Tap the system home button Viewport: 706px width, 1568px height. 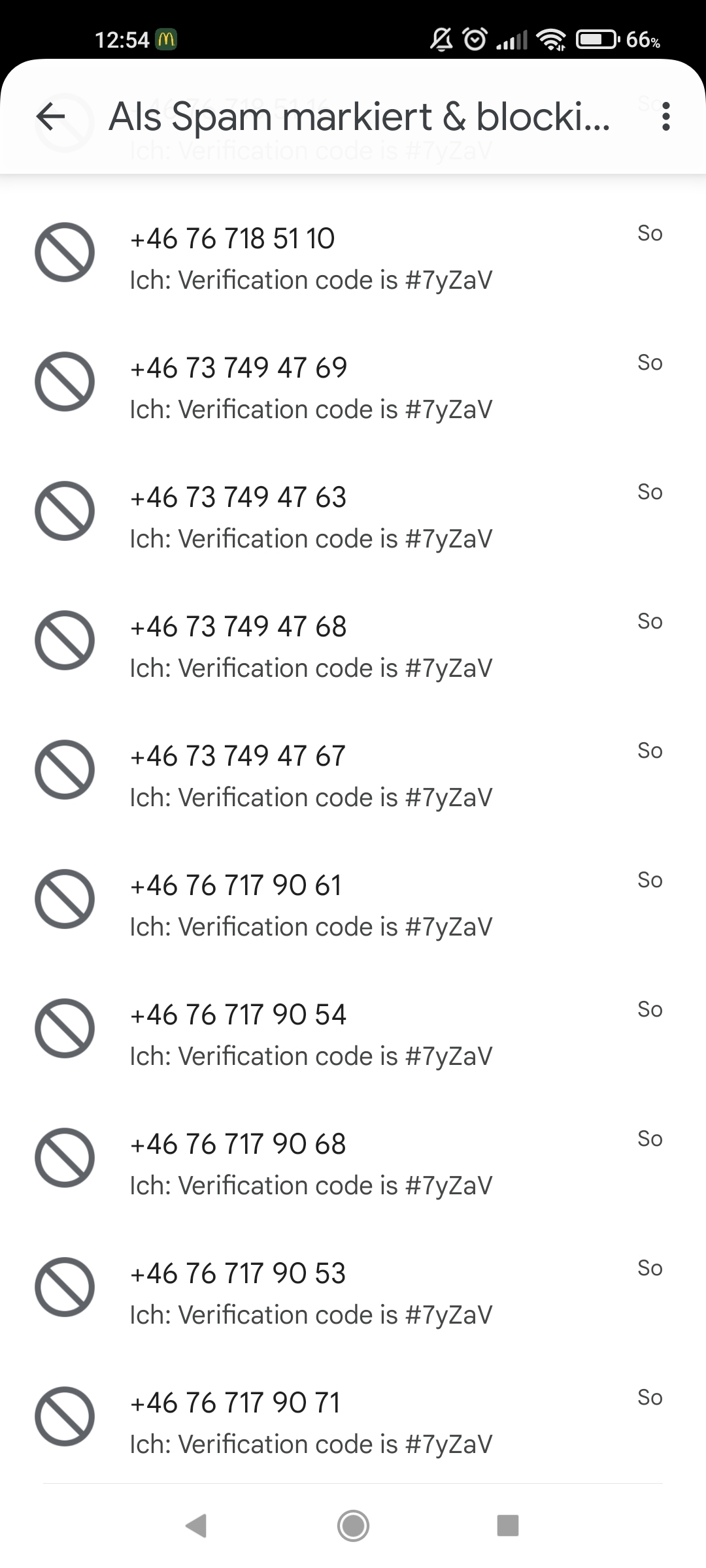coord(353,1526)
